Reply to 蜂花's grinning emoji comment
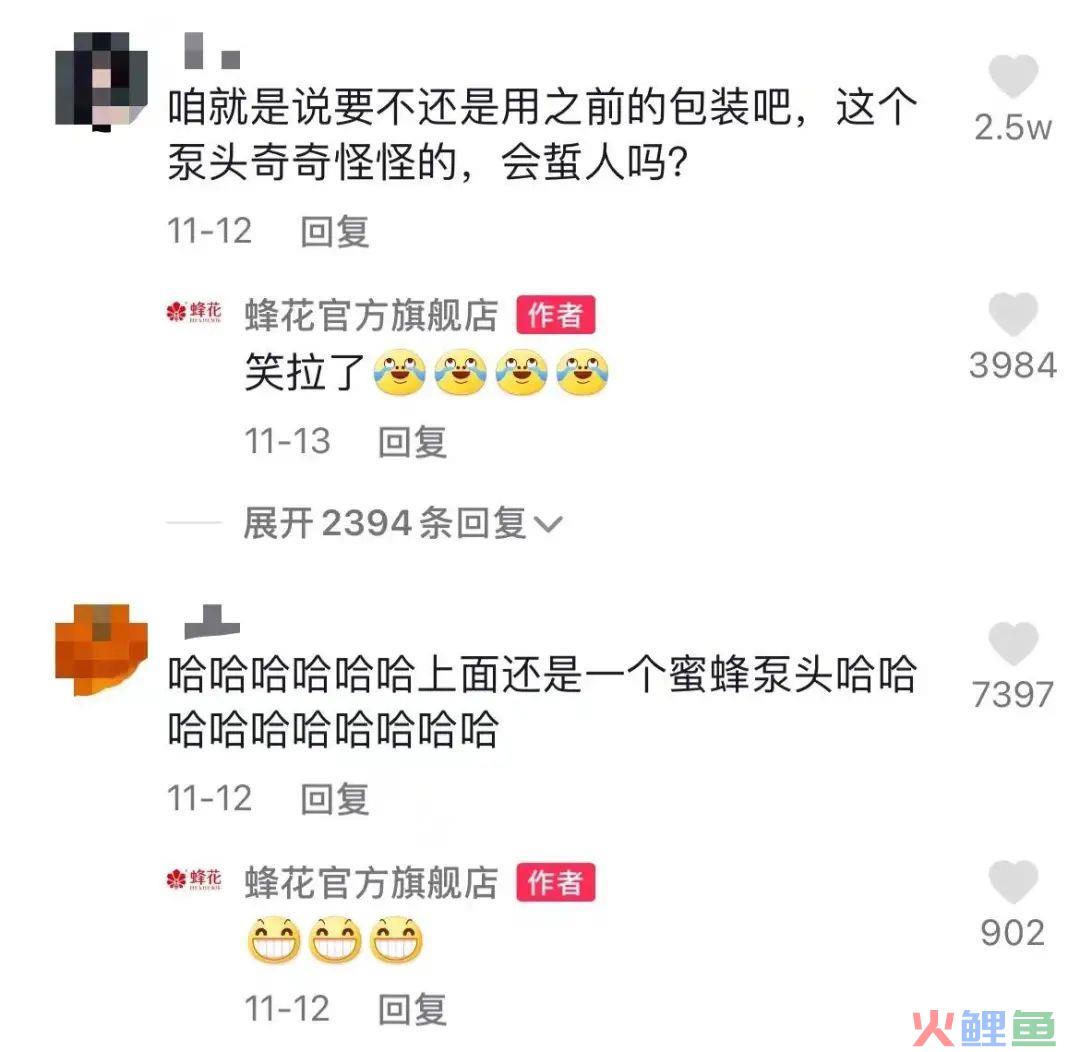Image resolution: width=1080 pixels, height=1052 pixels. [x=412, y=1008]
